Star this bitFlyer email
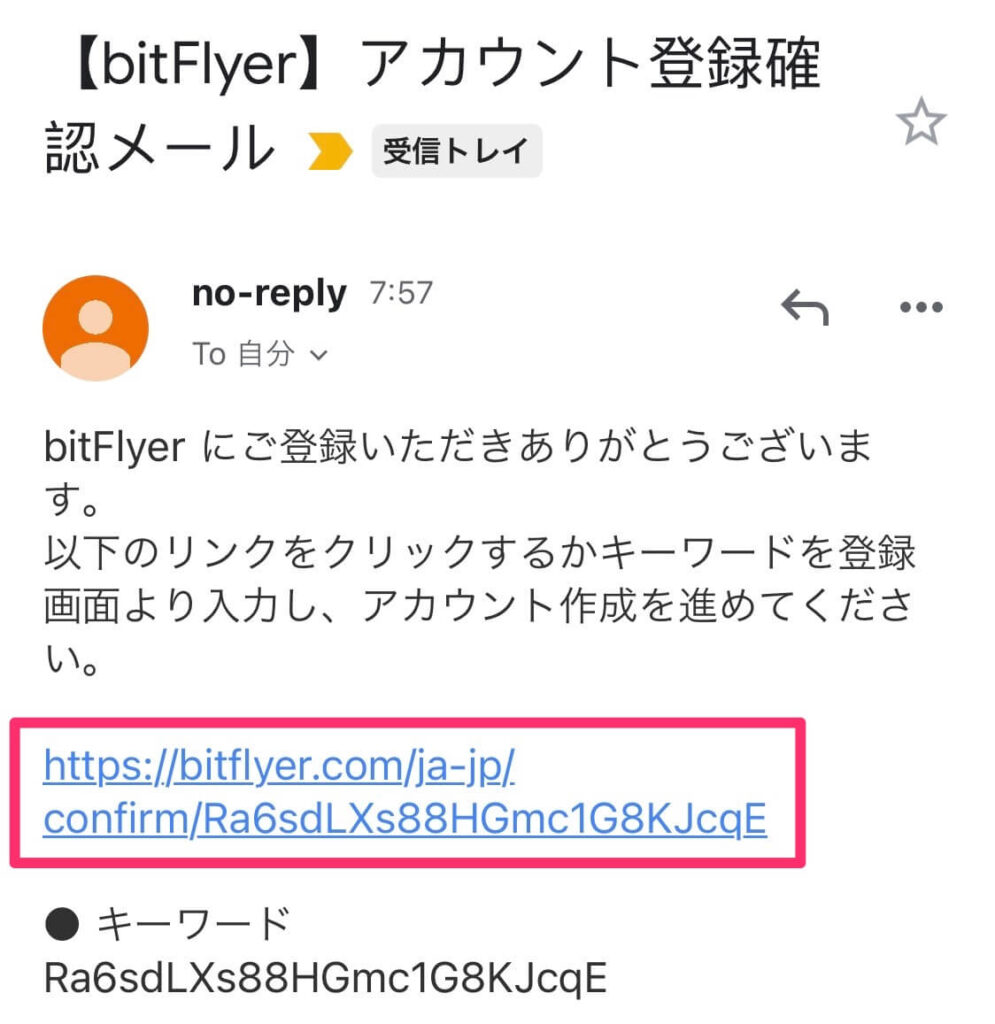Viewport: 995px width, 1024px height. [919, 124]
